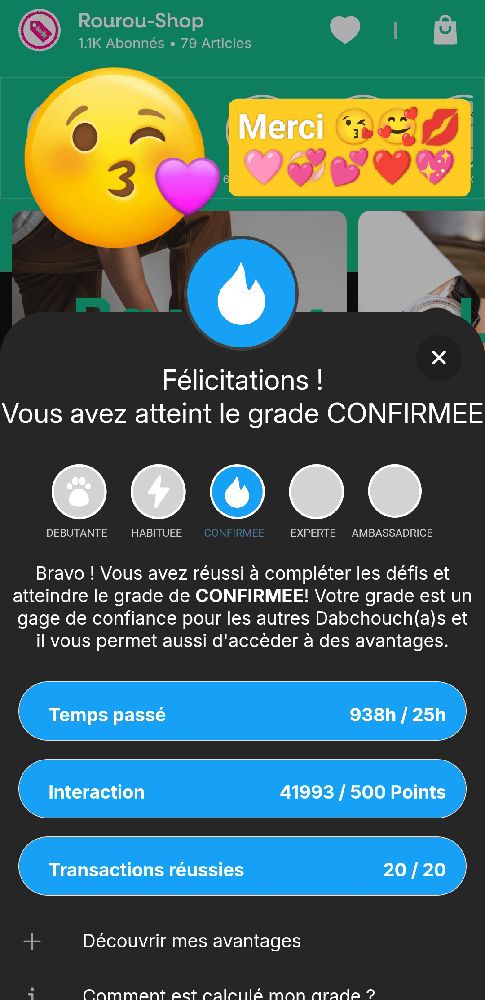The height and width of the screenshot is (1000, 485).
Task: Open Comment est calculé mon grade
Action: [242, 991]
